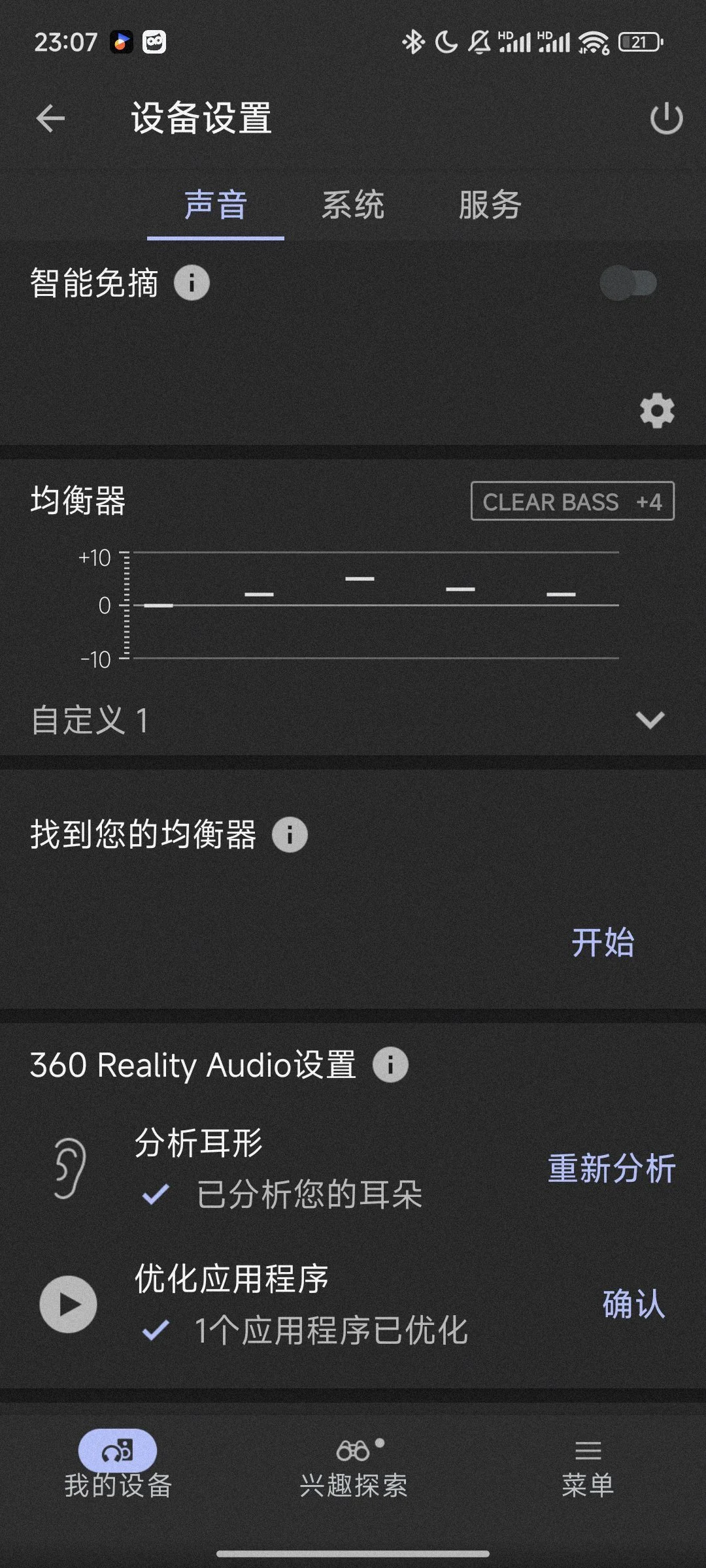This screenshot has height=1568, width=706.
Task: Tap the power off icon
Action: (x=666, y=118)
